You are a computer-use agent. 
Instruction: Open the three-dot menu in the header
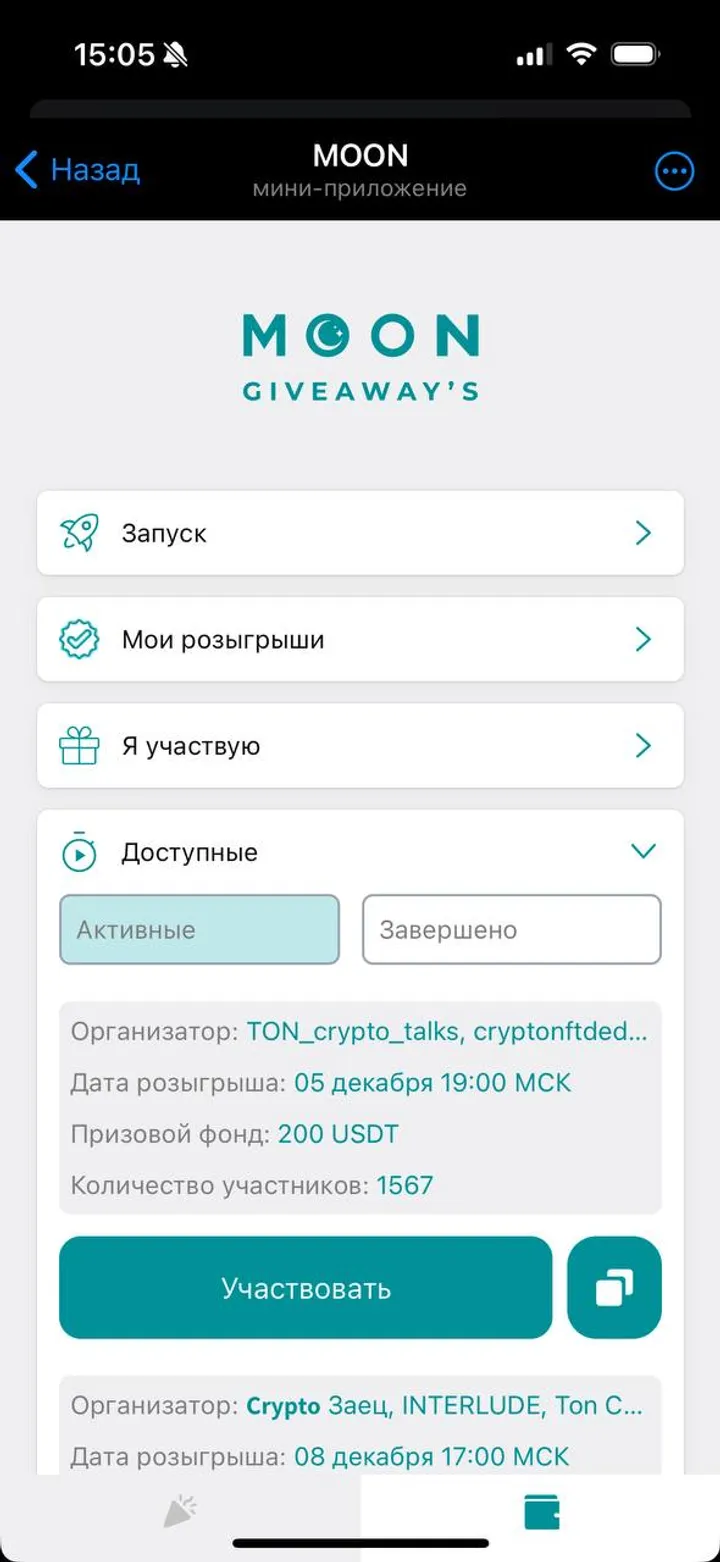674,170
